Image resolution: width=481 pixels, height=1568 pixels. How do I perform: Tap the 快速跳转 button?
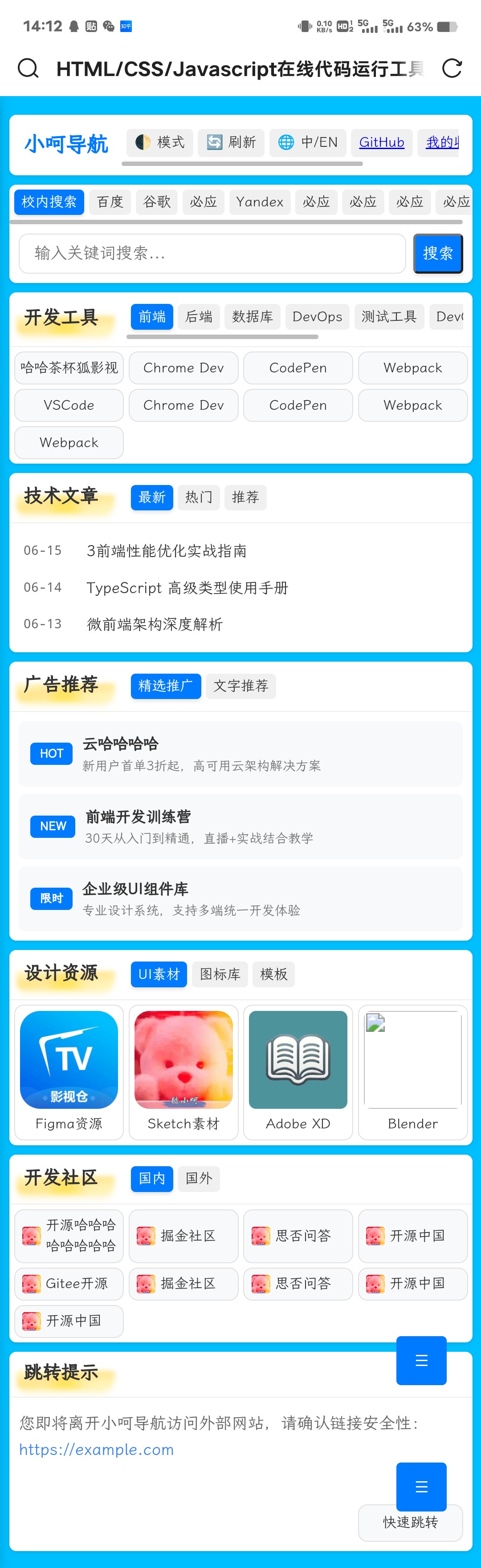click(x=410, y=1522)
